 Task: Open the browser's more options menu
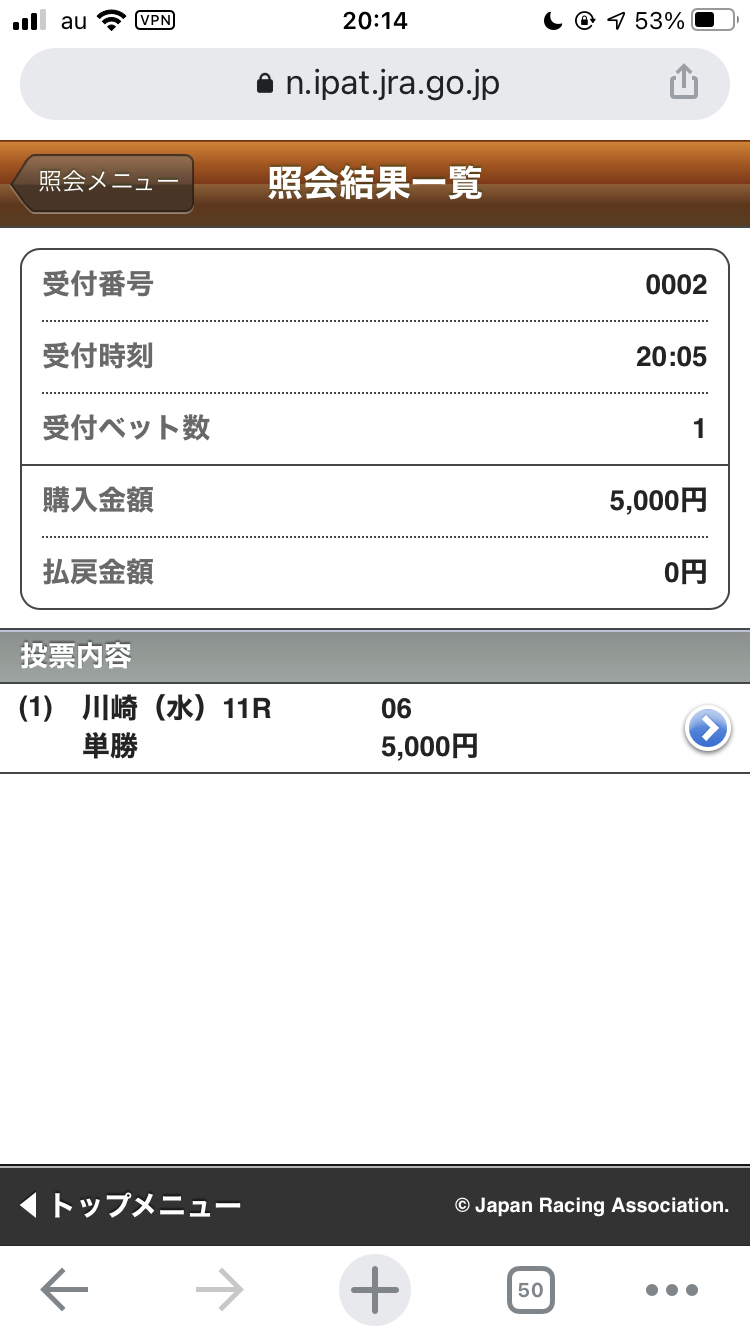click(x=672, y=1290)
